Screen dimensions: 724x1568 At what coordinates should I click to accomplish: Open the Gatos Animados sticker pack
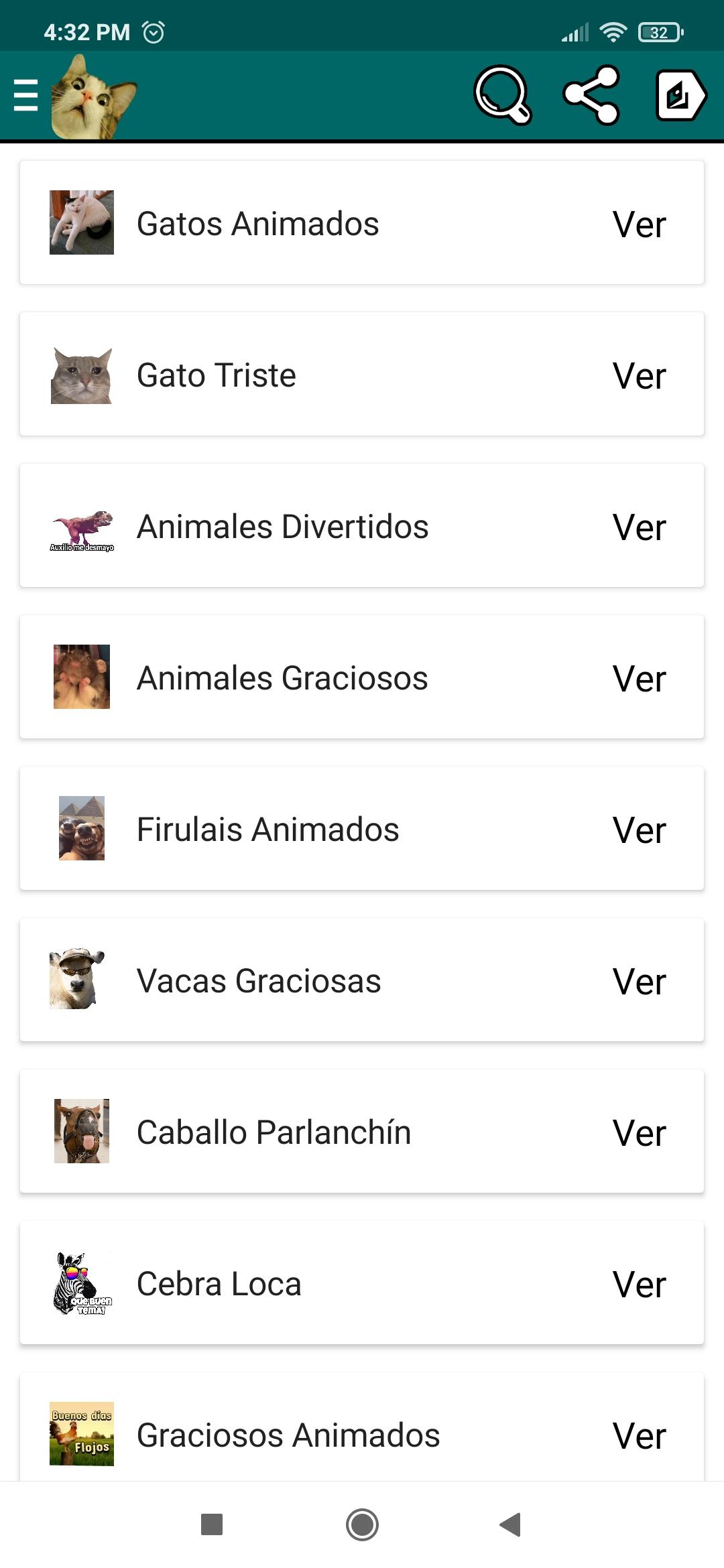click(x=362, y=222)
